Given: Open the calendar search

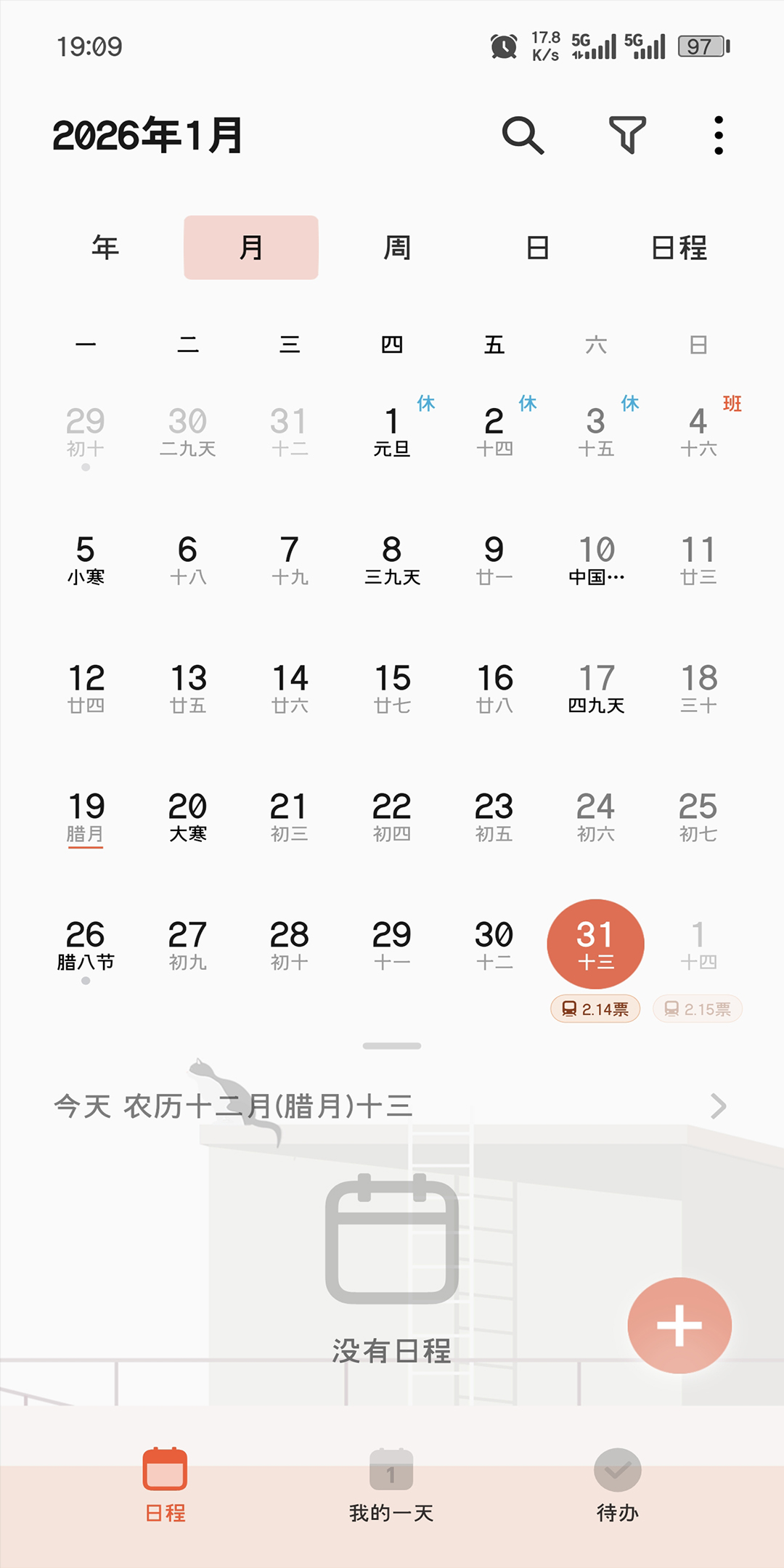Looking at the screenshot, I should click(523, 135).
